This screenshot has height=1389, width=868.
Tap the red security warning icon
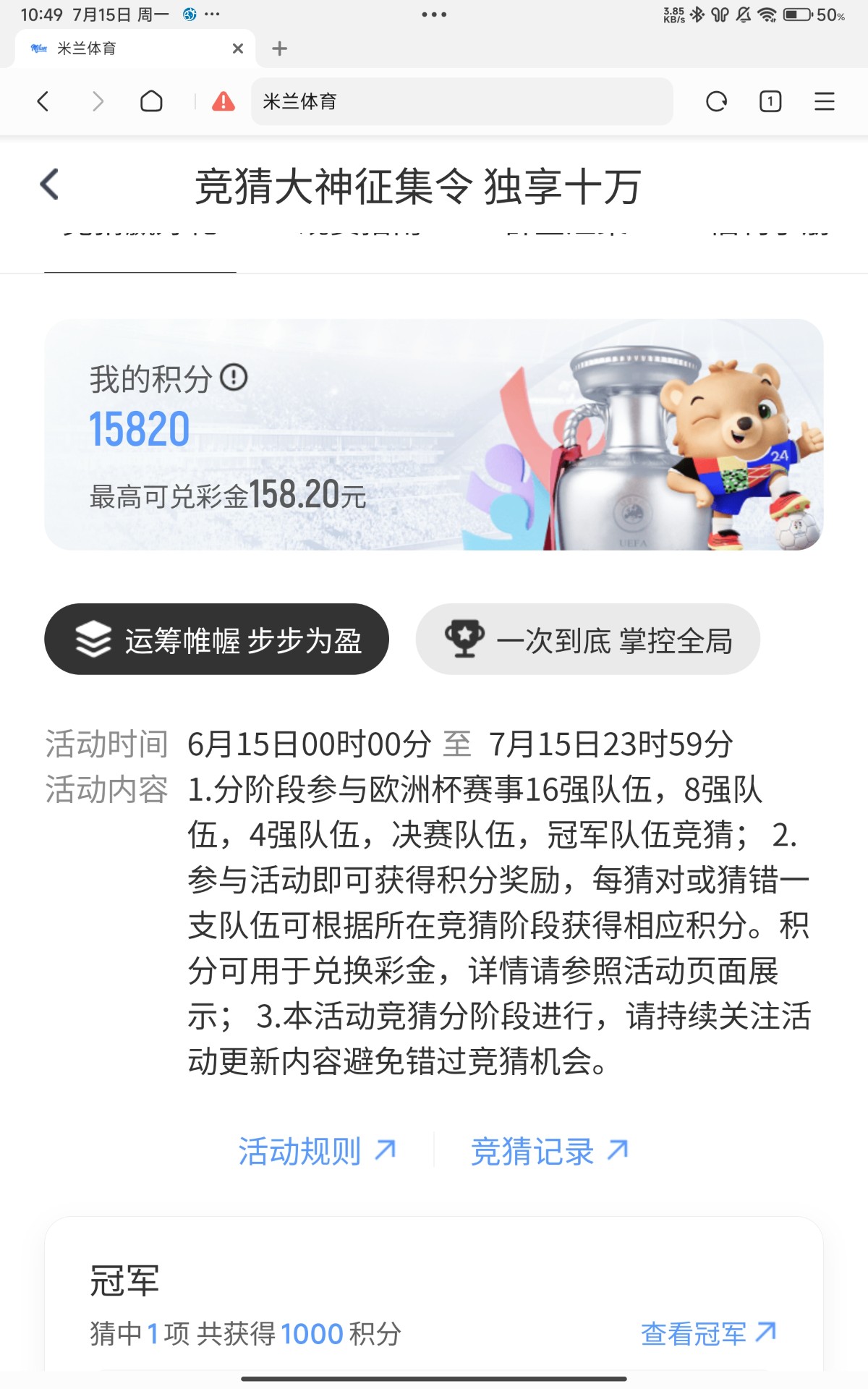tap(224, 101)
